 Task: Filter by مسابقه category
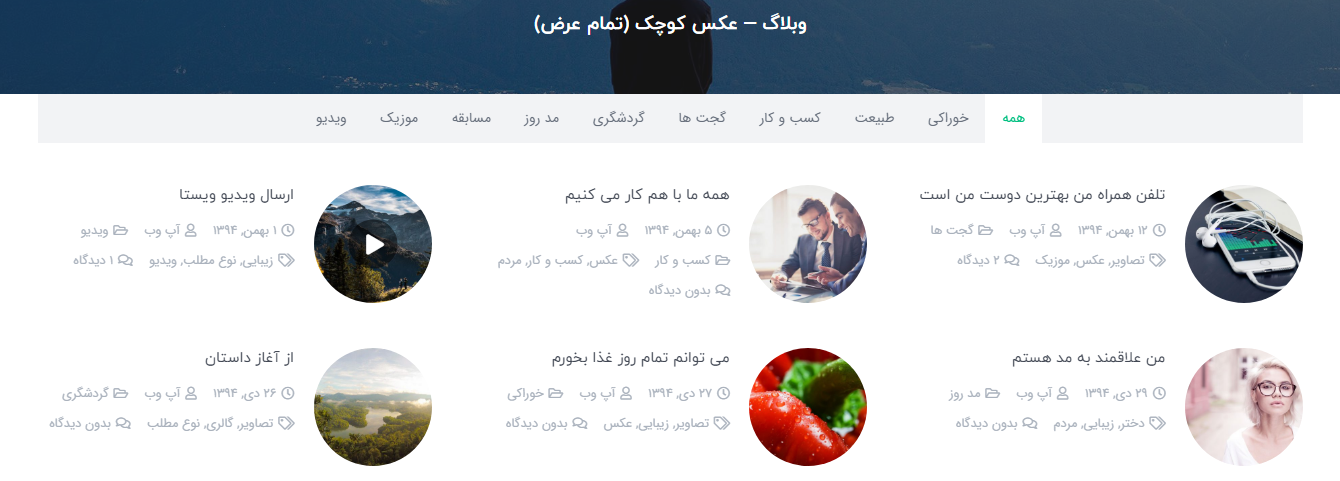(x=471, y=118)
